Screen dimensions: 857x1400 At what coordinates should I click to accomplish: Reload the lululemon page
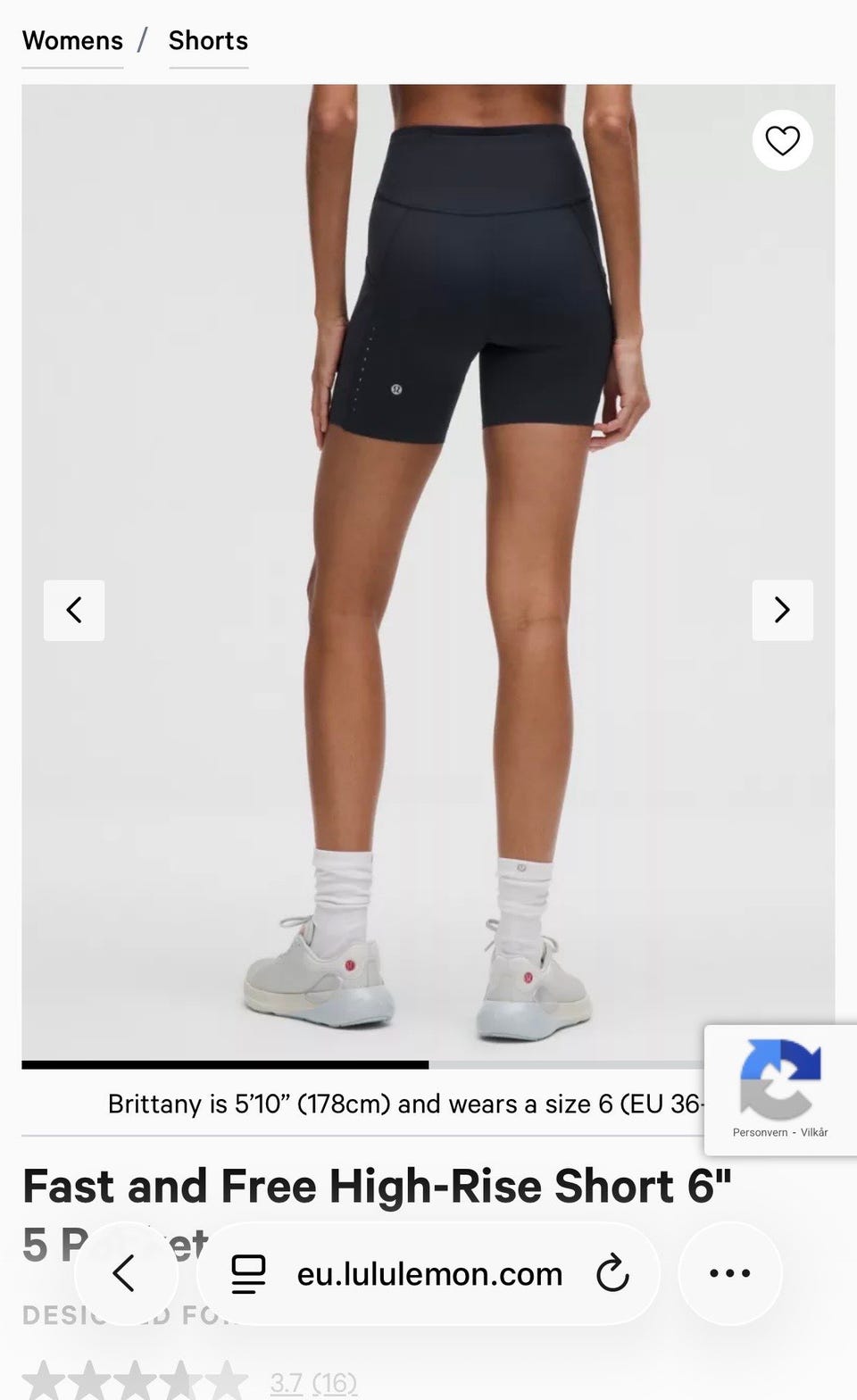pos(612,1273)
